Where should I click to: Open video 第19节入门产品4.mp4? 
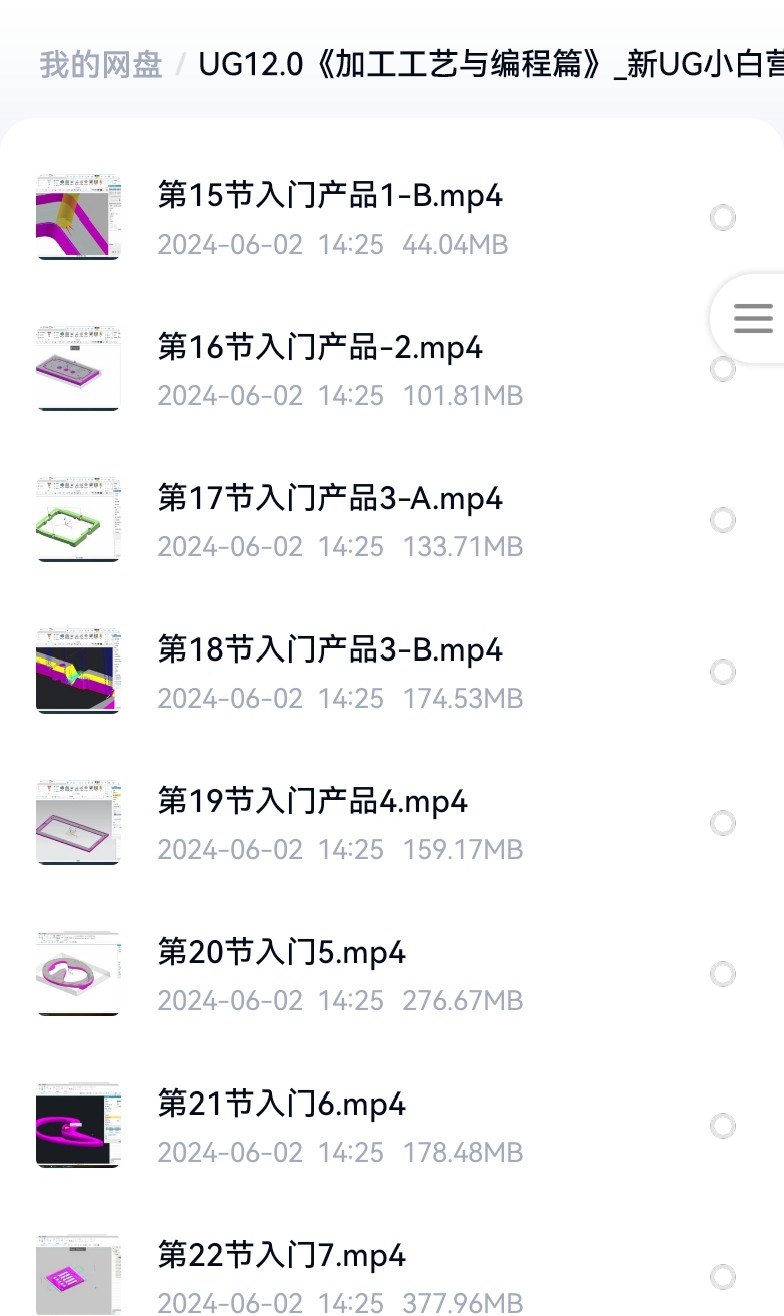click(x=312, y=802)
